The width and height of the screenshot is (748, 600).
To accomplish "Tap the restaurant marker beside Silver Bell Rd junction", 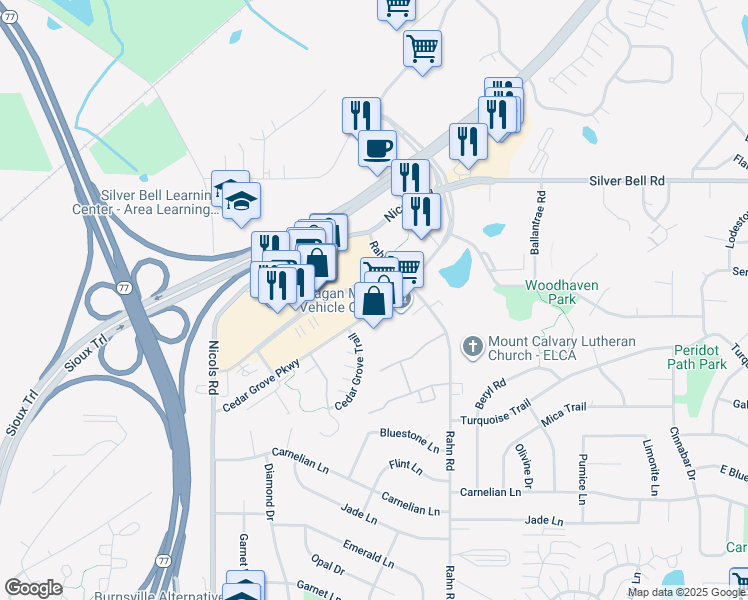I will click(410, 178).
